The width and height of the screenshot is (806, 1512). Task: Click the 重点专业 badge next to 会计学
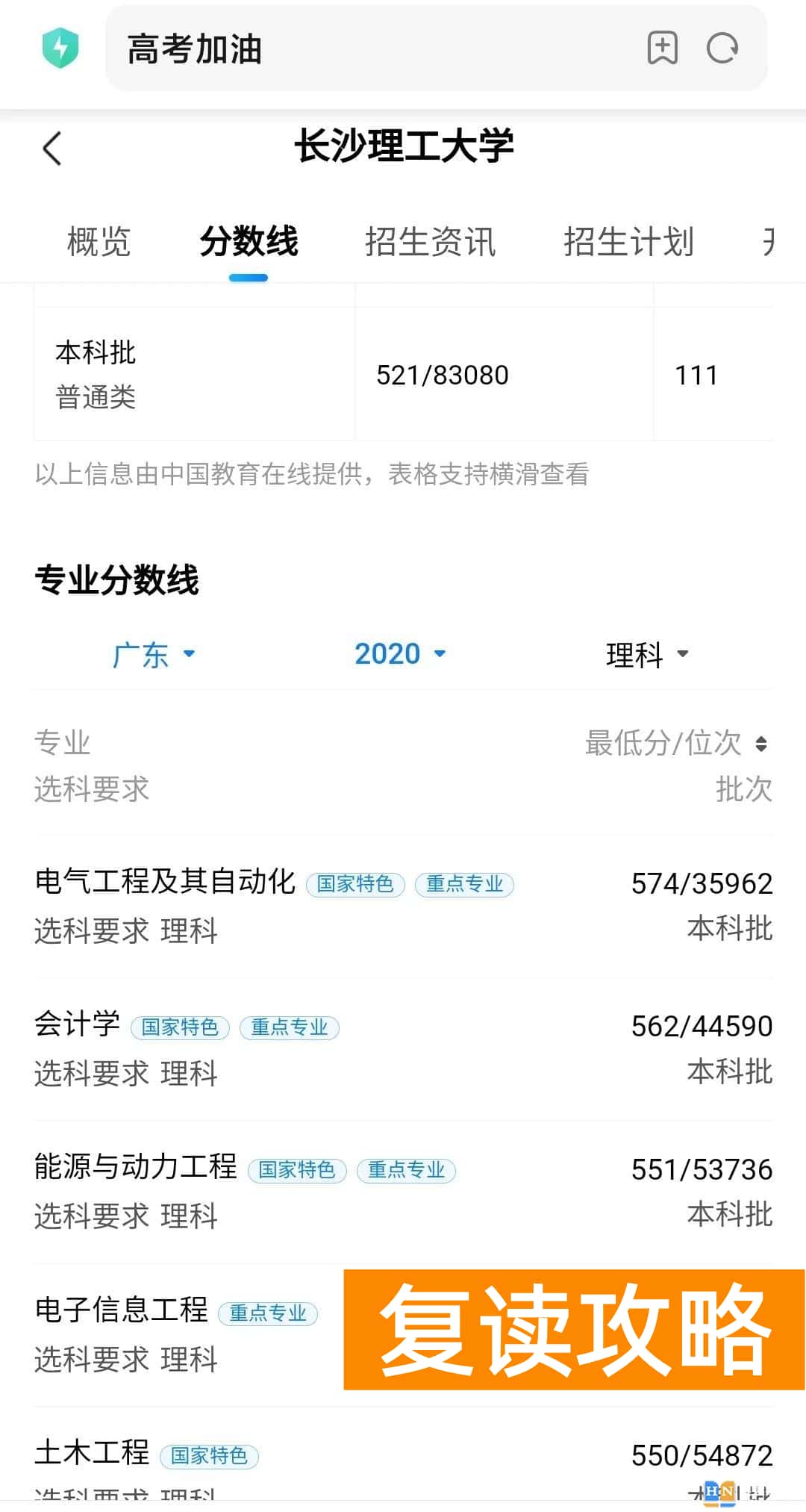coord(290,1027)
